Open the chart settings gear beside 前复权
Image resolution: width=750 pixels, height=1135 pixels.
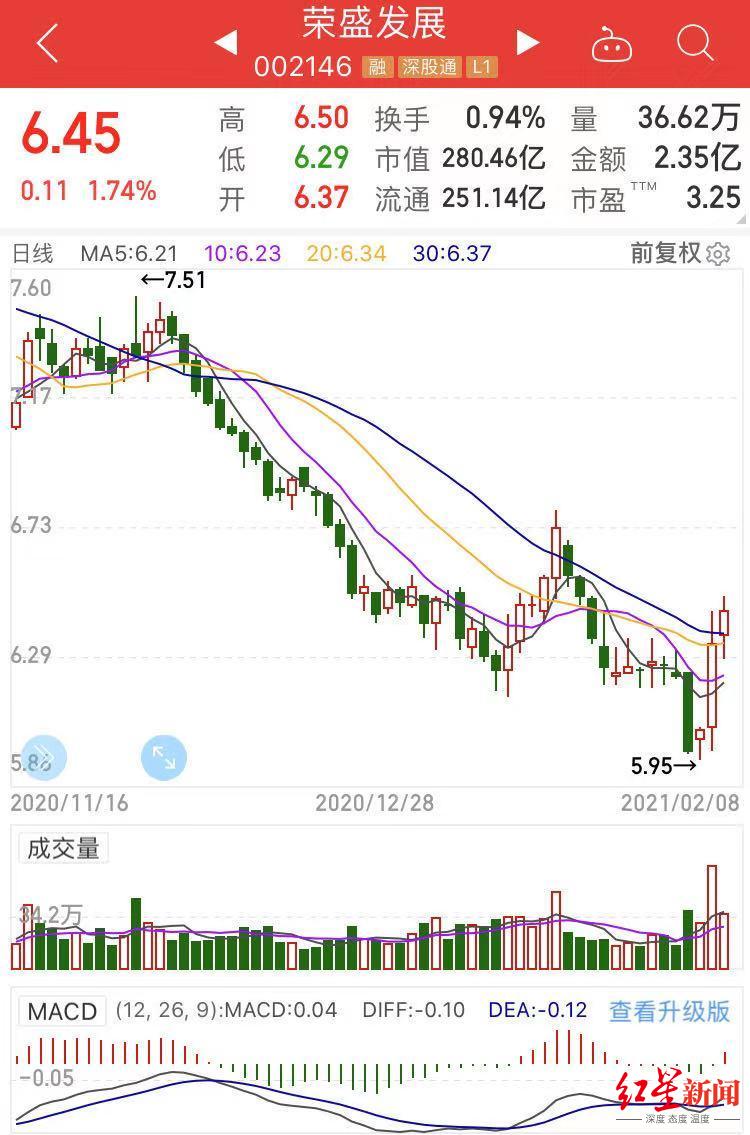(x=719, y=255)
